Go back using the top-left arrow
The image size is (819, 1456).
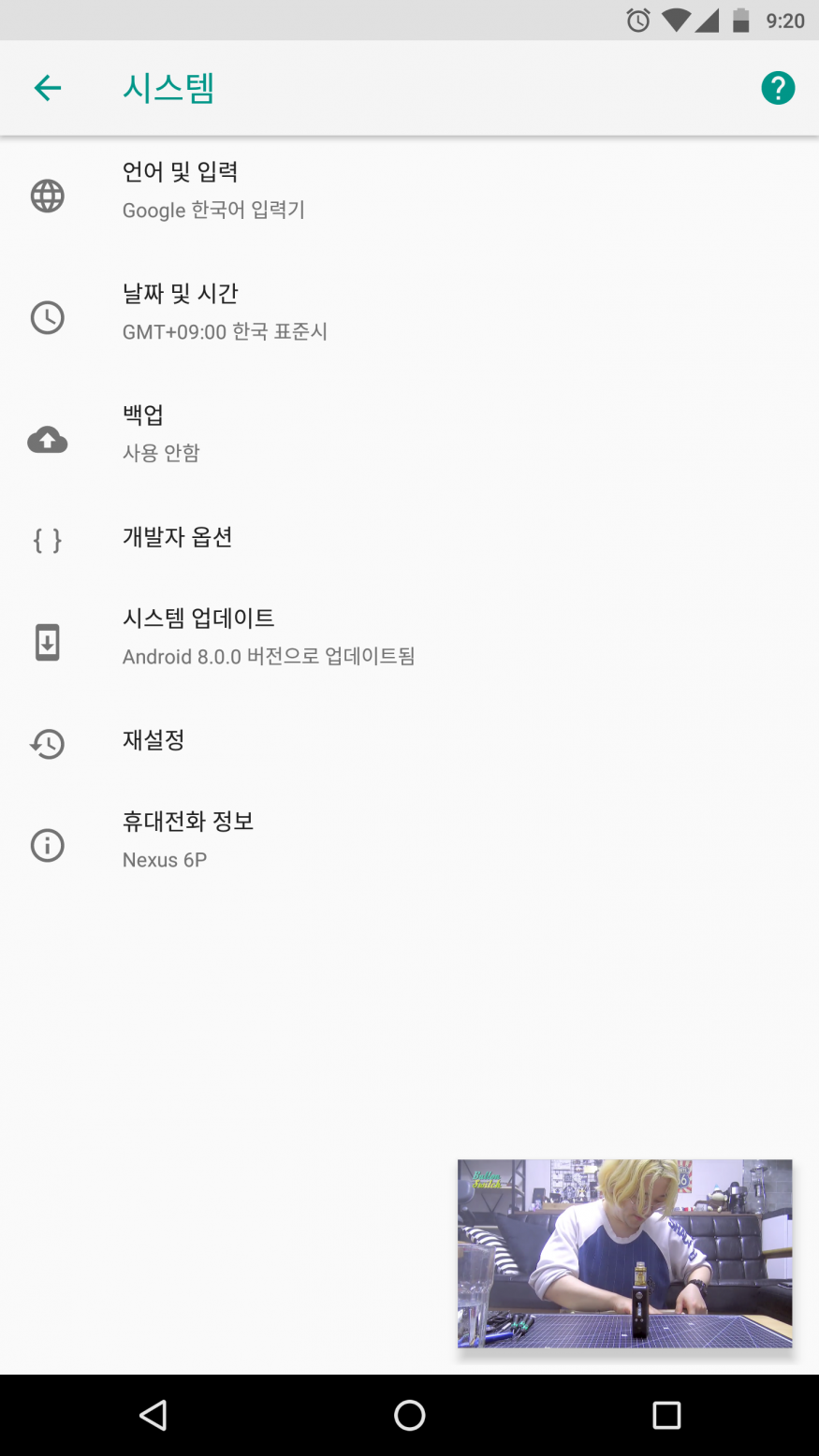pos(48,88)
